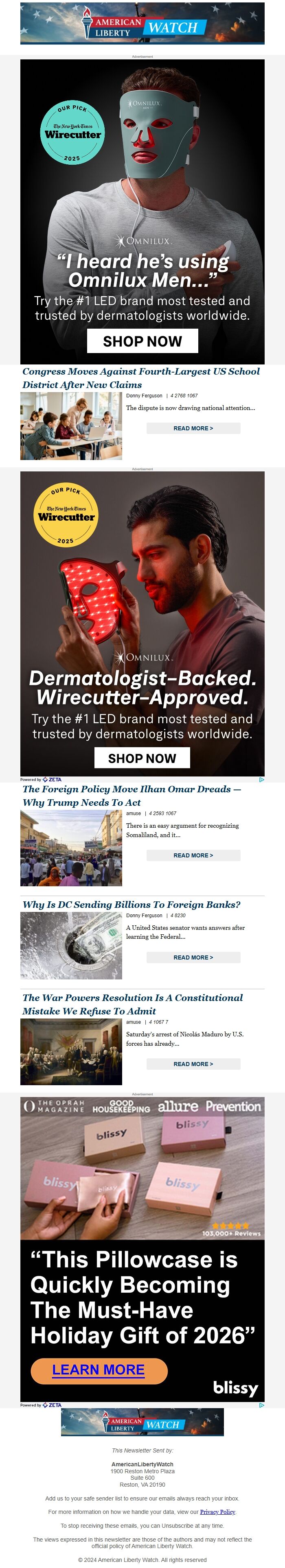Image resolution: width=285 pixels, height=1568 pixels.
Task: Read more about the school district dispute
Action: coord(193,429)
